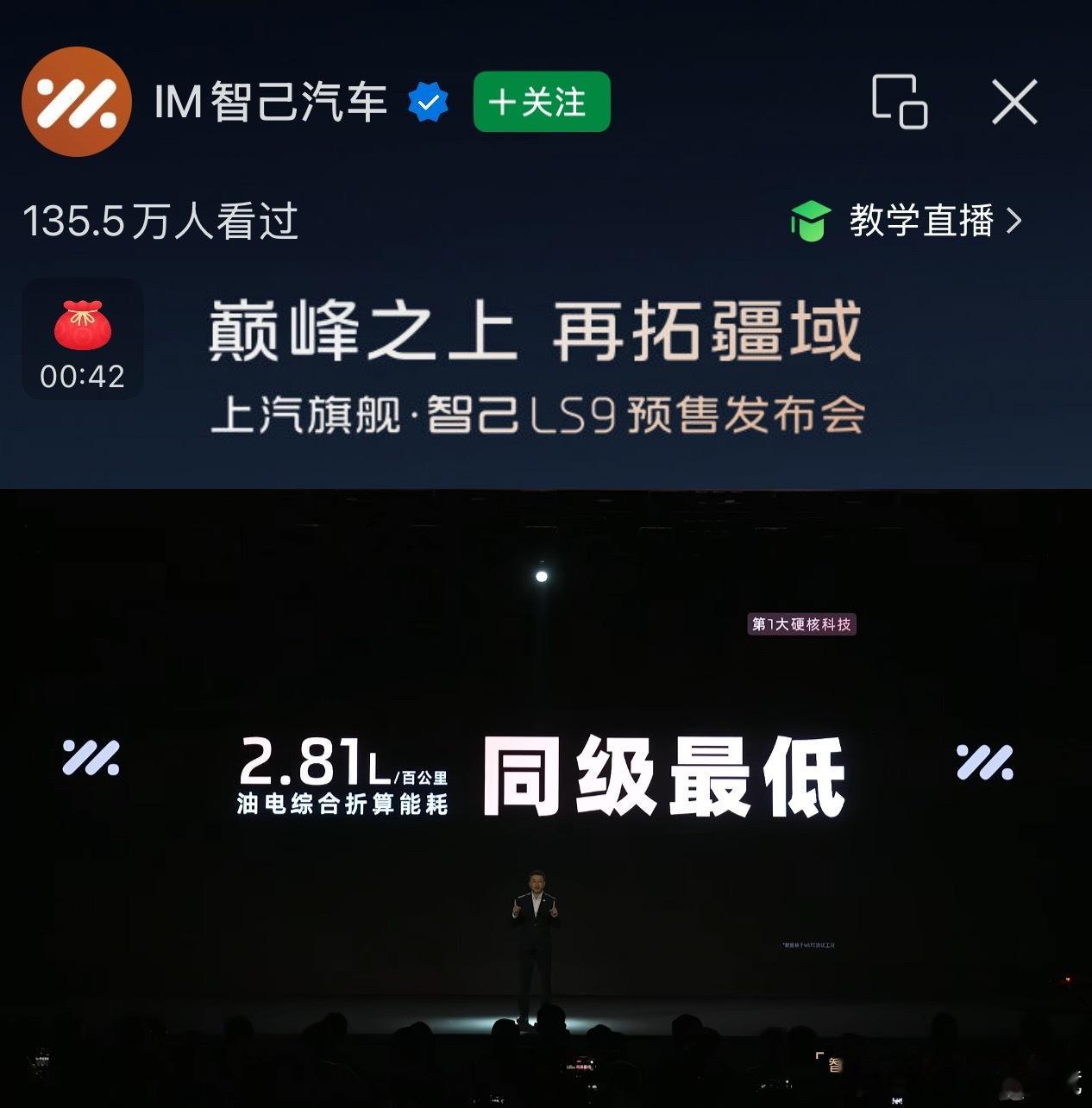The width and height of the screenshot is (1092, 1108).
Task: Tap the green graduation-cap teaching icon
Action: (x=812, y=222)
